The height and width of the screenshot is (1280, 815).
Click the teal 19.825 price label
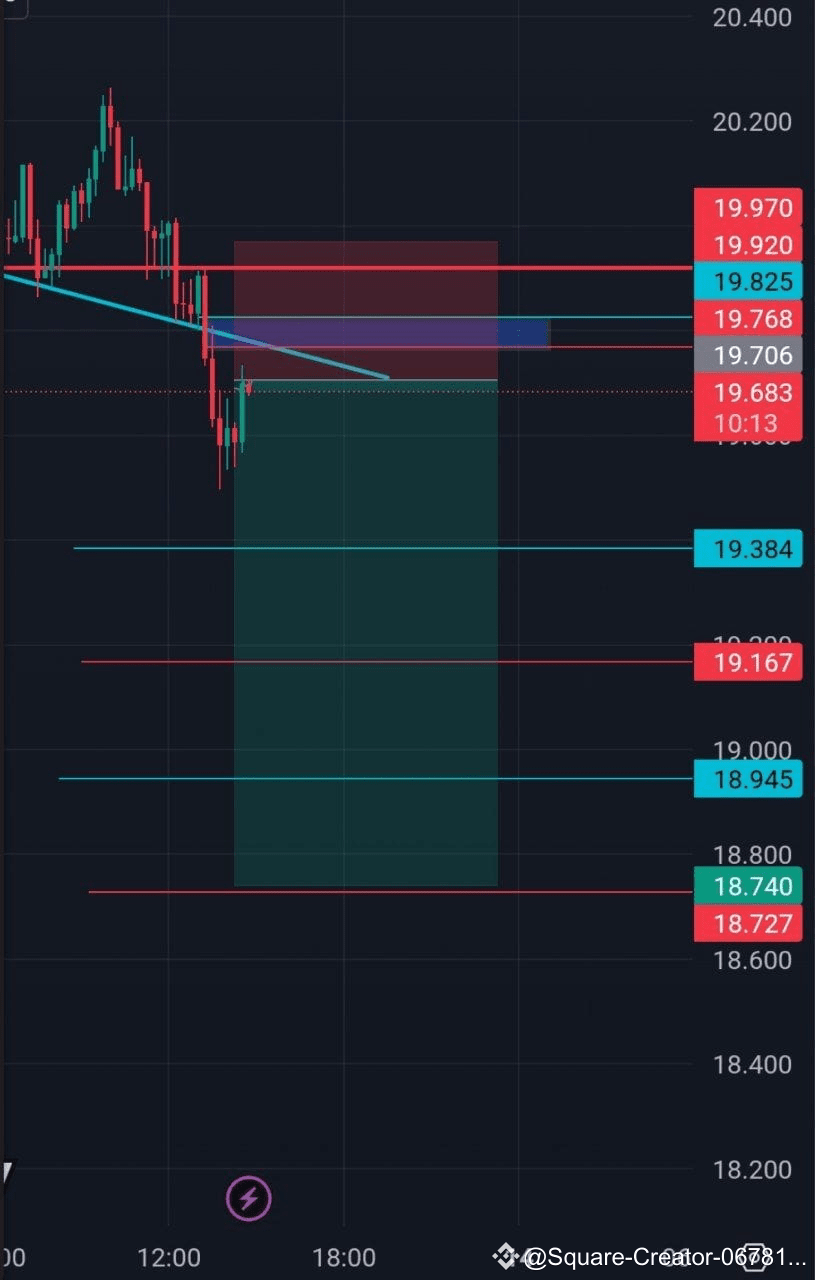748,282
